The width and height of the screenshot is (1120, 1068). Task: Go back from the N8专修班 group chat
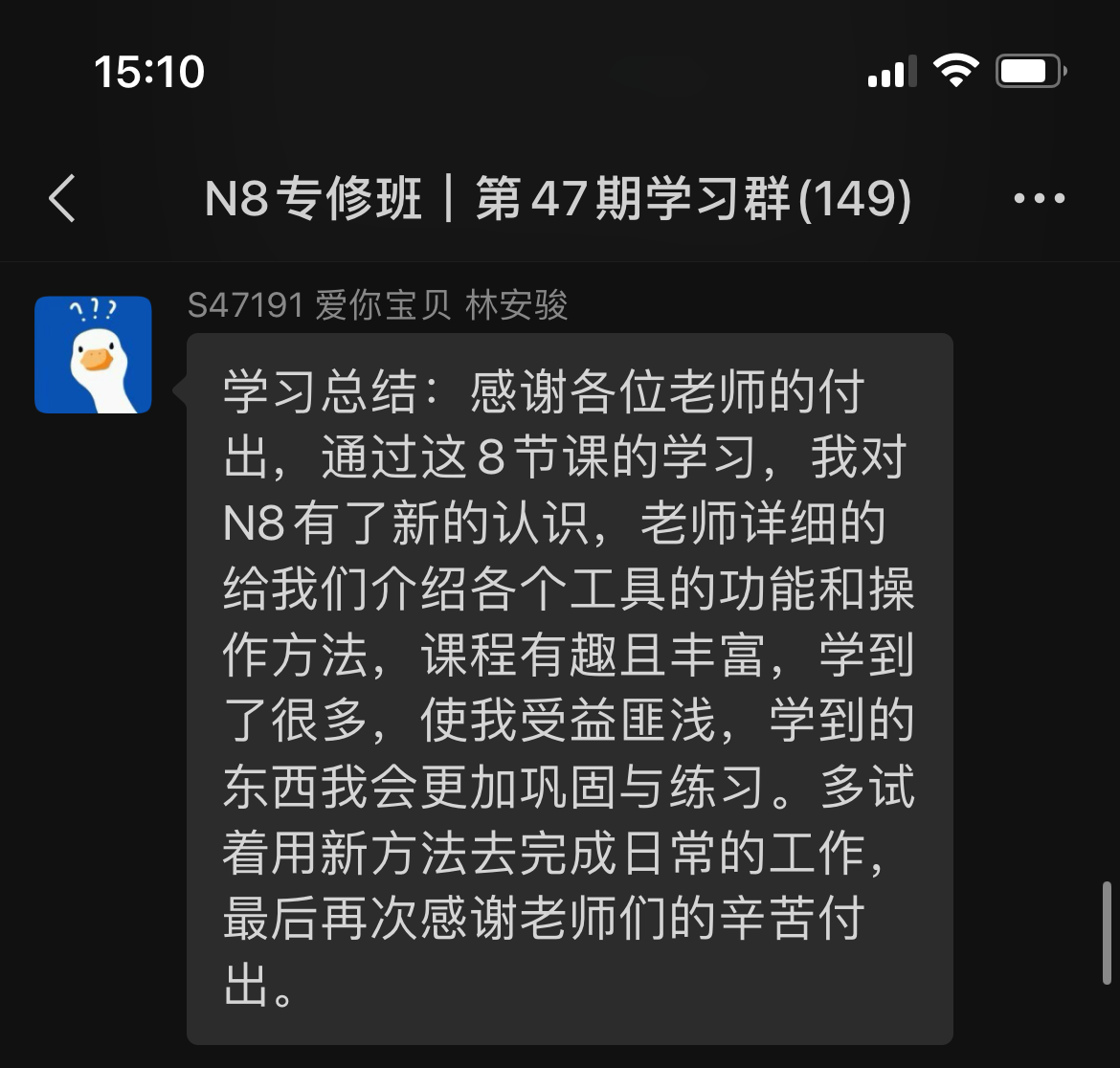click(63, 199)
